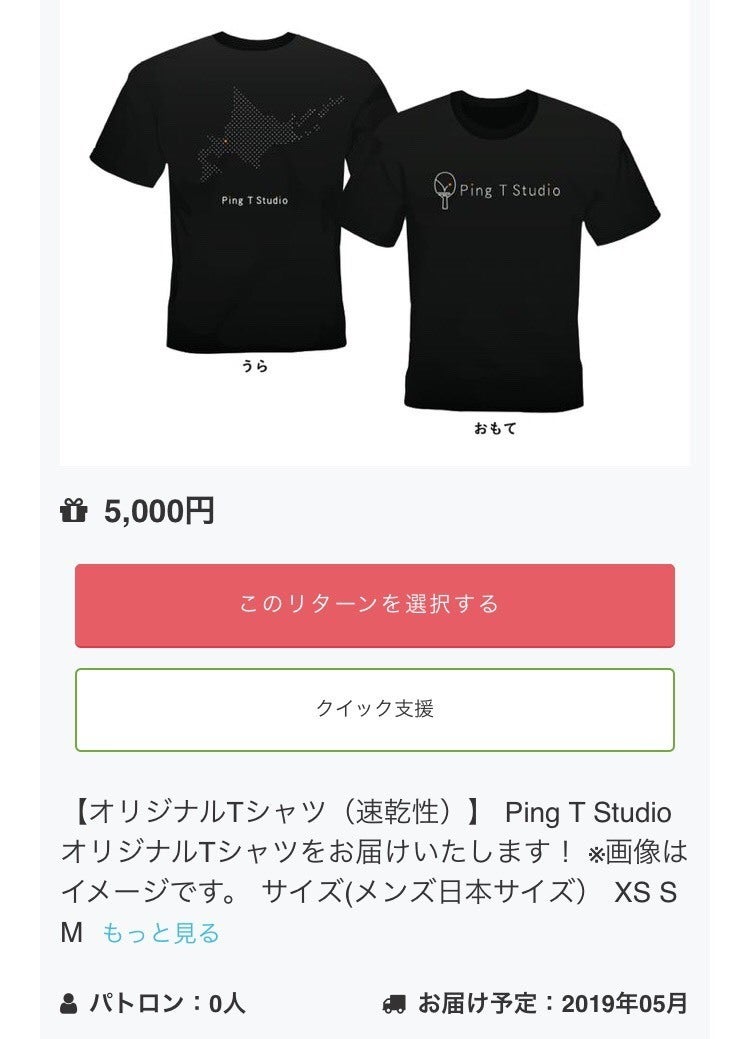
Task: Tap the クイック支援 button
Action: [x=374, y=709]
